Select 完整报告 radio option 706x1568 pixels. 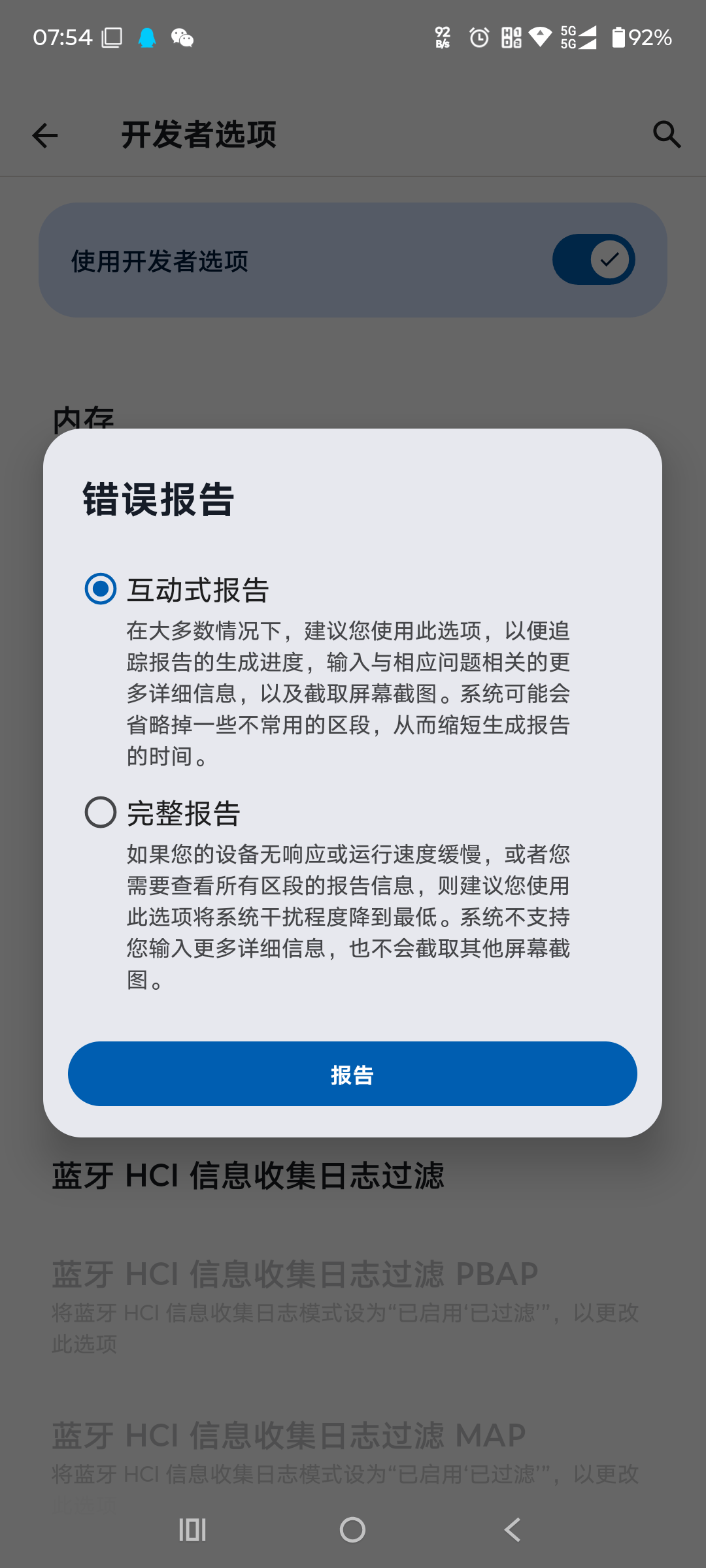click(x=99, y=813)
